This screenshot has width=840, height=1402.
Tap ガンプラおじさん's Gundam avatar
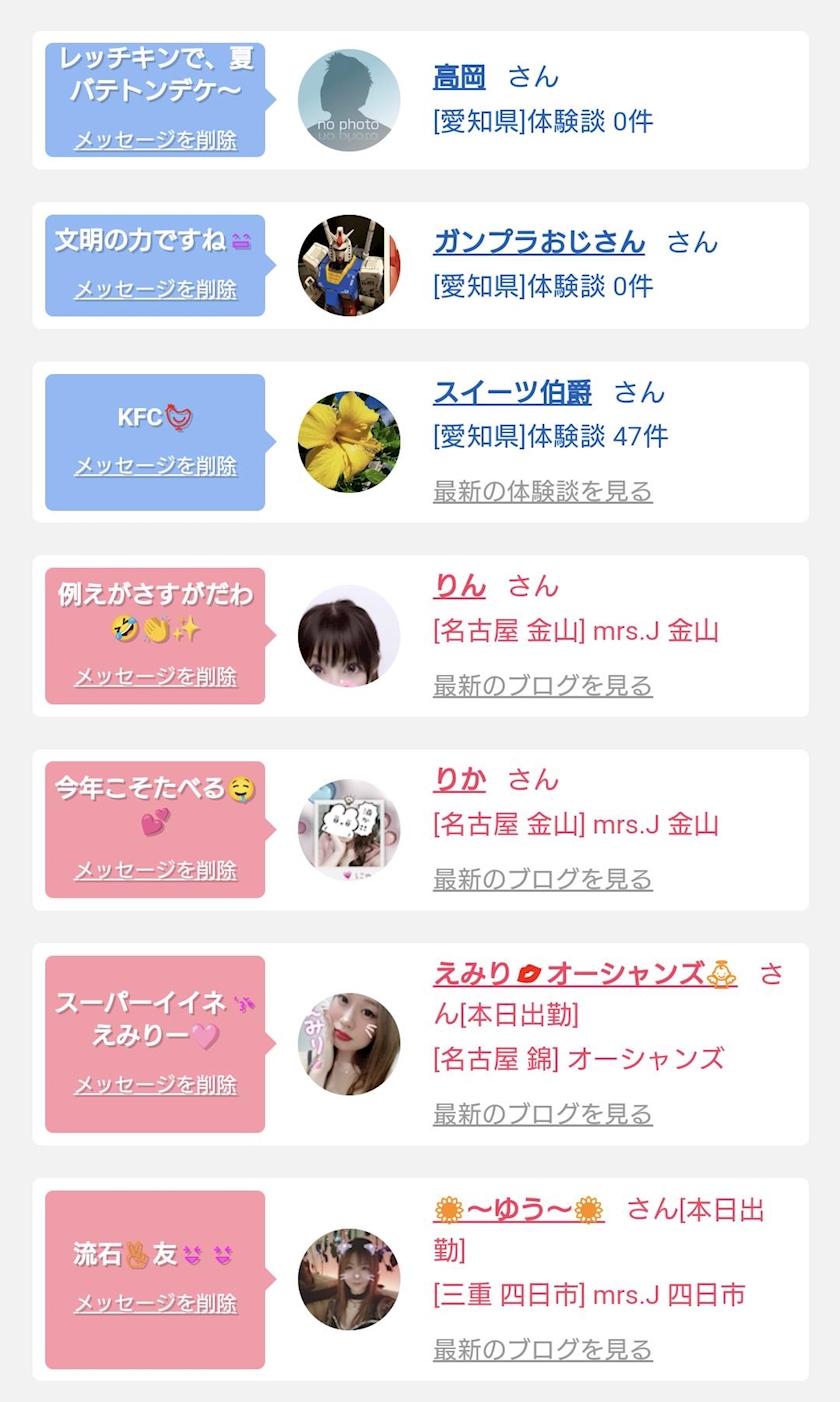pyautogui.click(x=349, y=266)
